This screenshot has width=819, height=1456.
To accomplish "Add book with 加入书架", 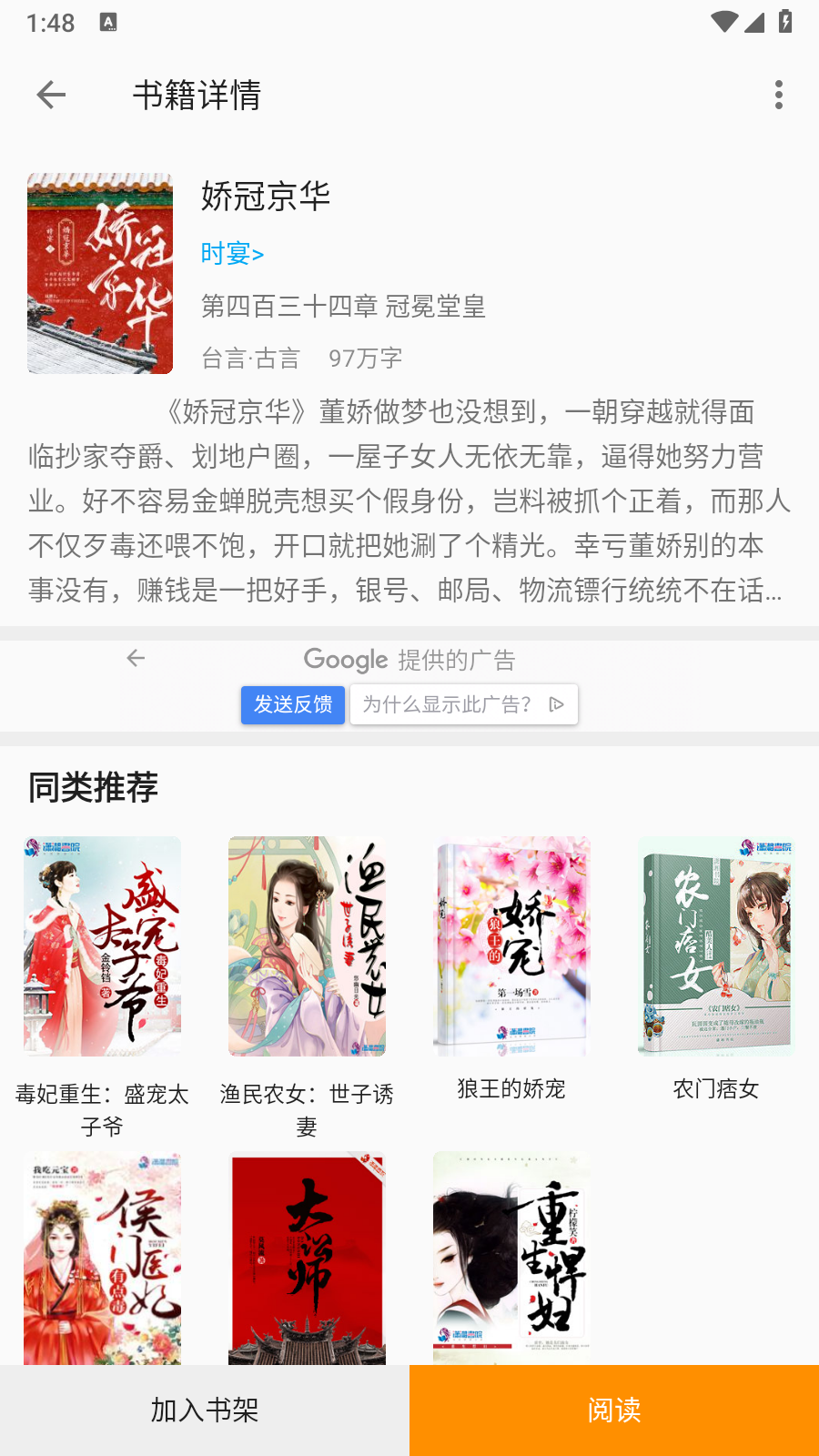I will click(x=205, y=1410).
